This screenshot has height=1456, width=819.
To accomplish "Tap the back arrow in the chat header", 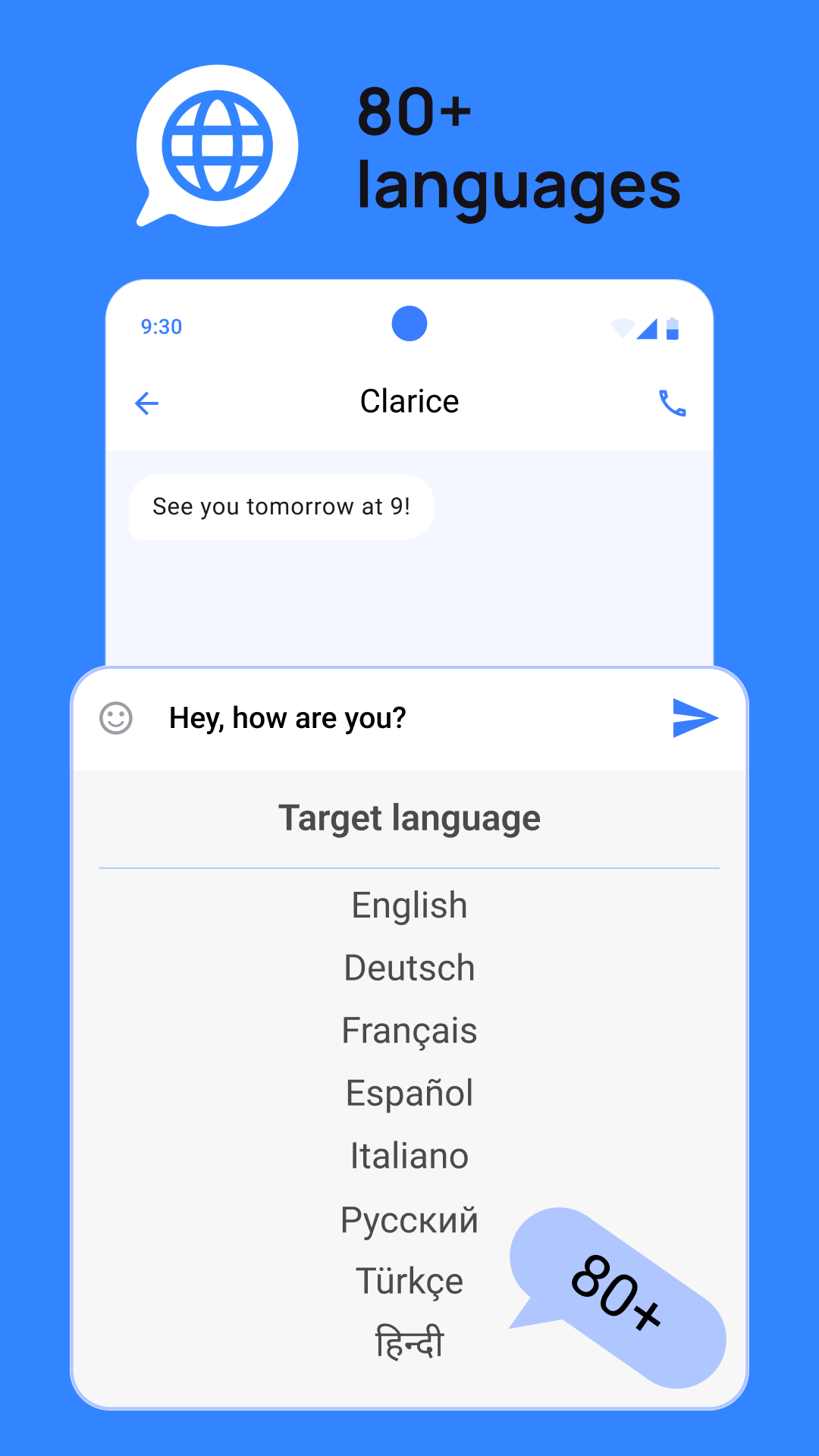I will [x=146, y=403].
